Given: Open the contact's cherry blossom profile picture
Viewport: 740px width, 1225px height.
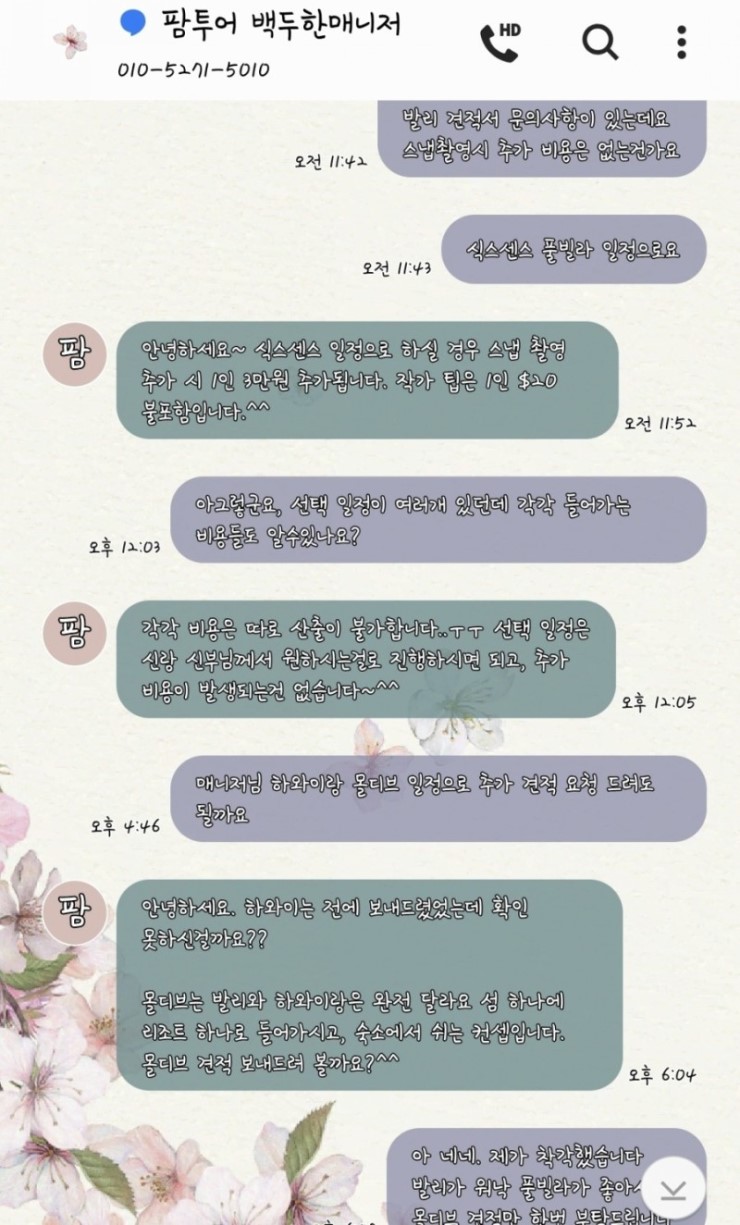Looking at the screenshot, I should click(x=71, y=41).
